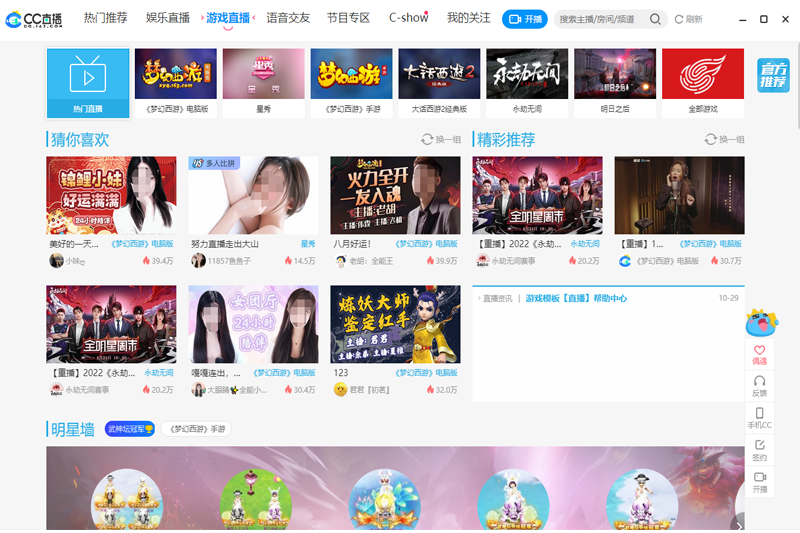This screenshot has width=800, height=533.
Task: Open the 娱乐直播 tab
Action: tap(167, 18)
